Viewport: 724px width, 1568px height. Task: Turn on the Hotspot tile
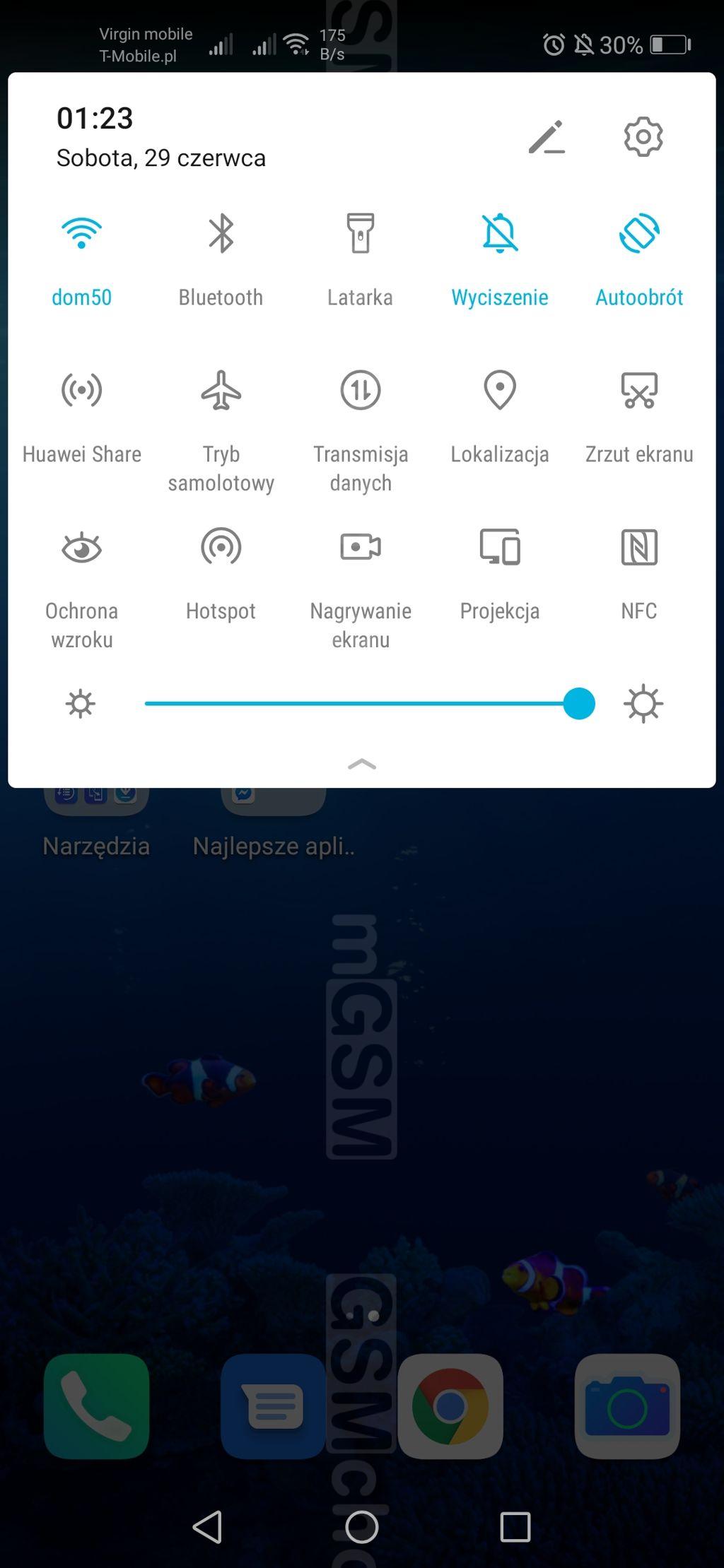point(221,548)
